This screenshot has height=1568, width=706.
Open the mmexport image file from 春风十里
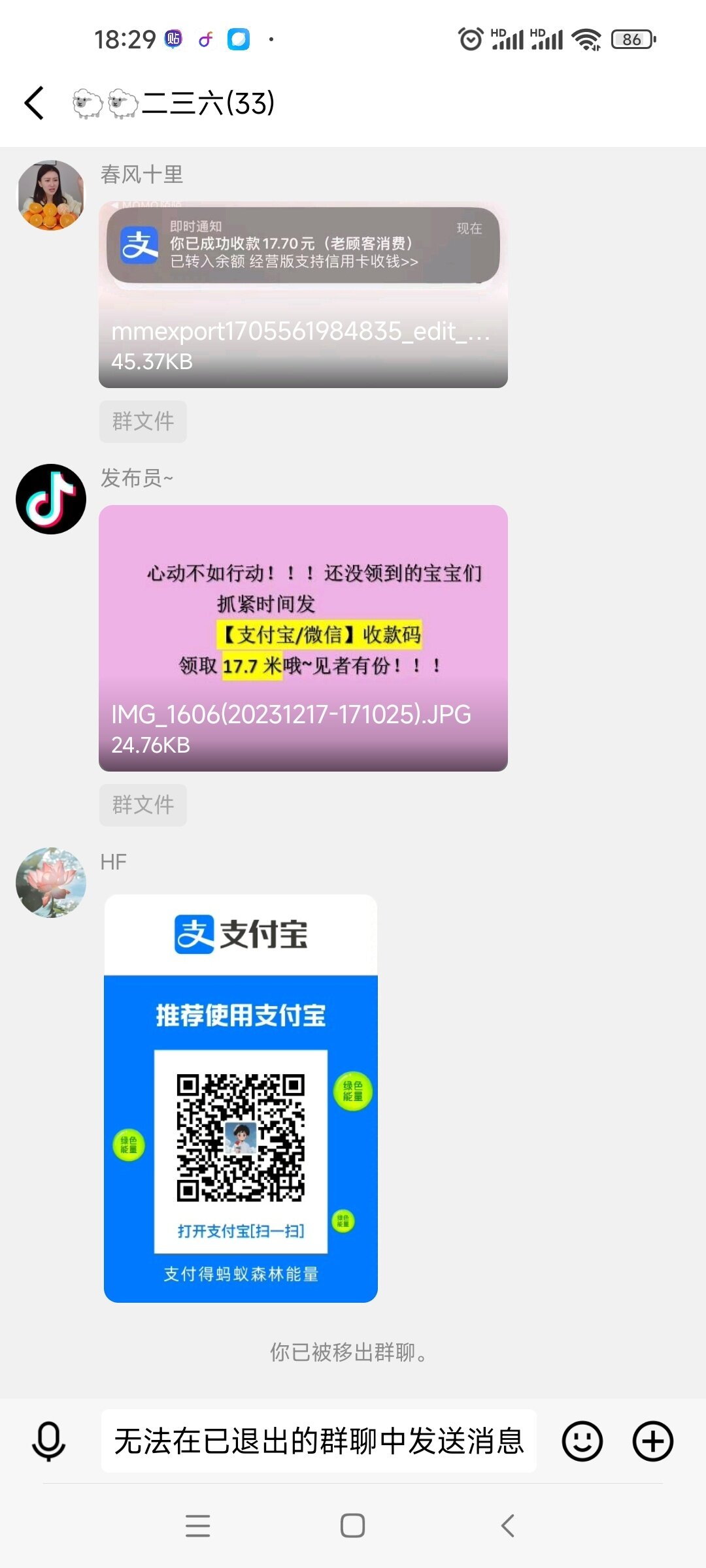click(x=303, y=295)
